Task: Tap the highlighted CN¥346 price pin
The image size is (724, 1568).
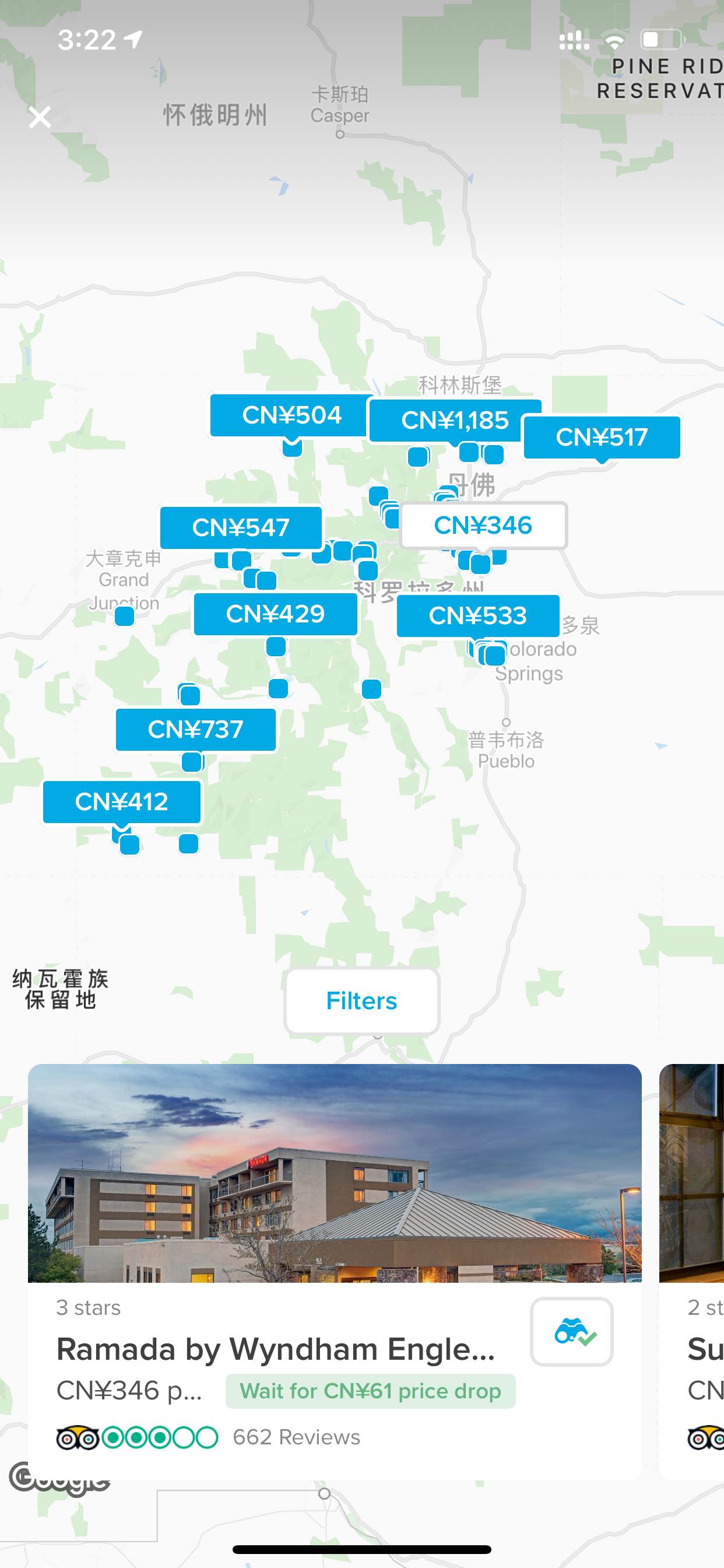Action: 483,526
